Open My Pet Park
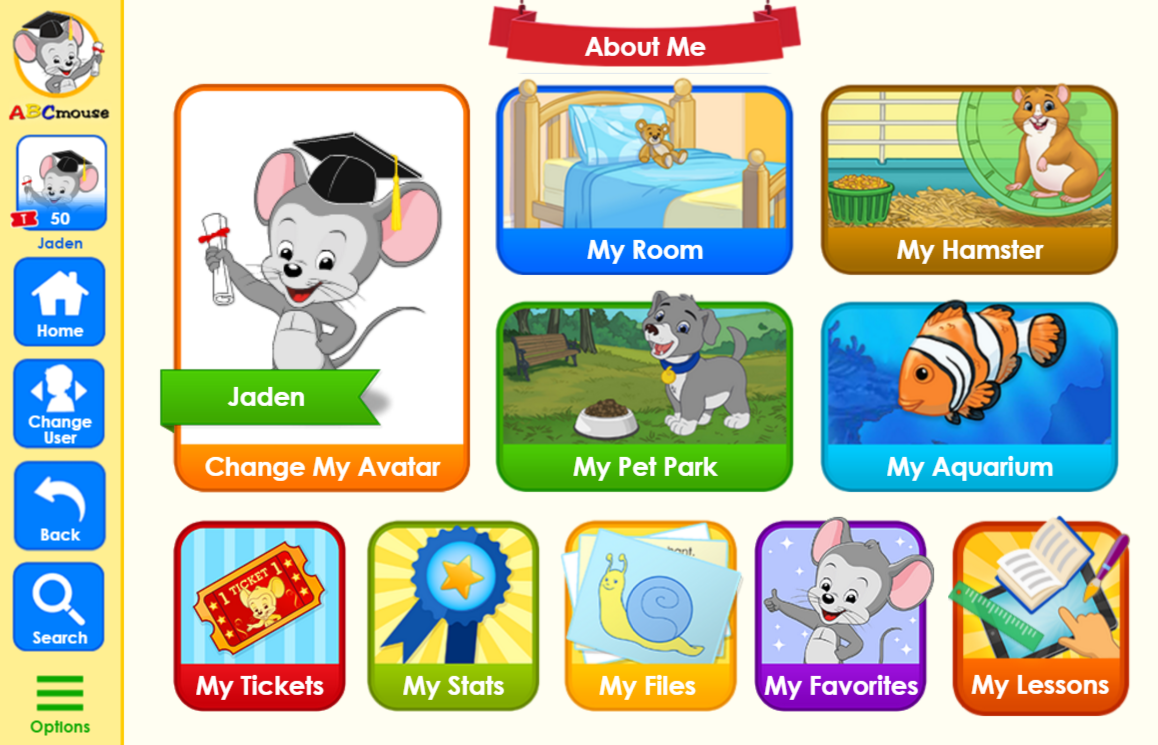1158x745 pixels. (x=644, y=396)
